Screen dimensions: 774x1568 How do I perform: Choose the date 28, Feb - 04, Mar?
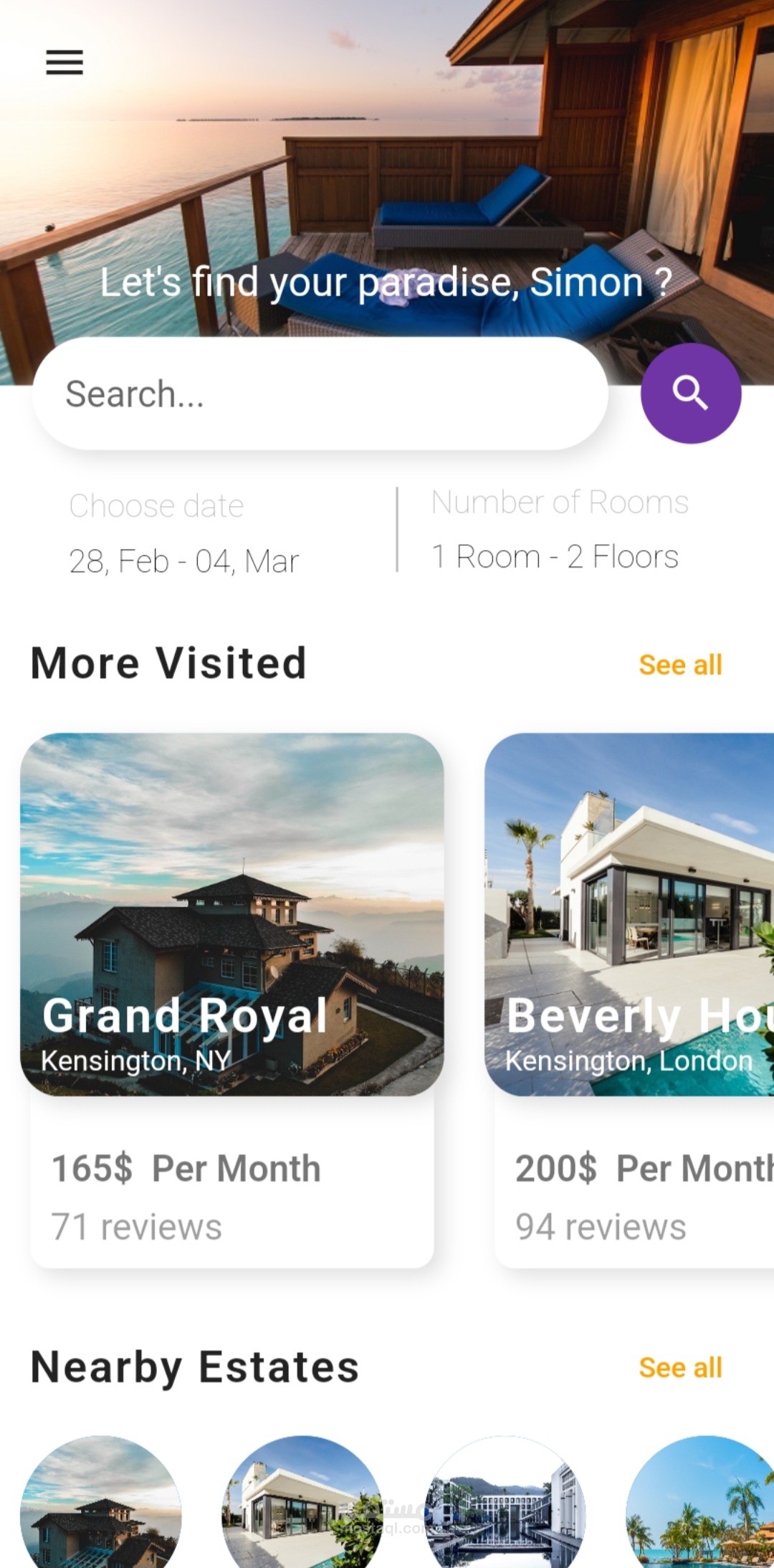coord(183,561)
